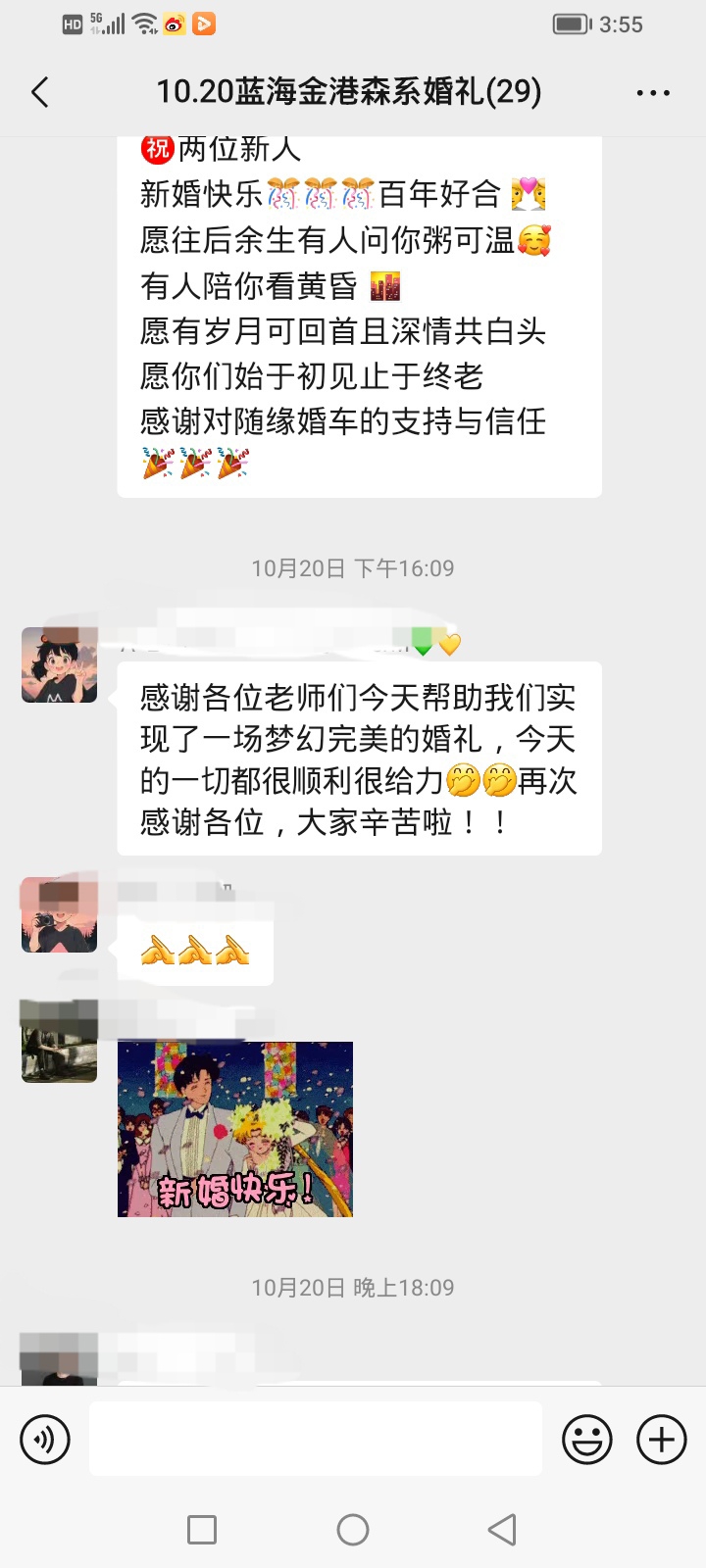Tap the anime girl avatar of the thank-you sender
Image resolution: width=706 pixels, height=1568 pixels.
pyautogui.click(x=60, y=665)
